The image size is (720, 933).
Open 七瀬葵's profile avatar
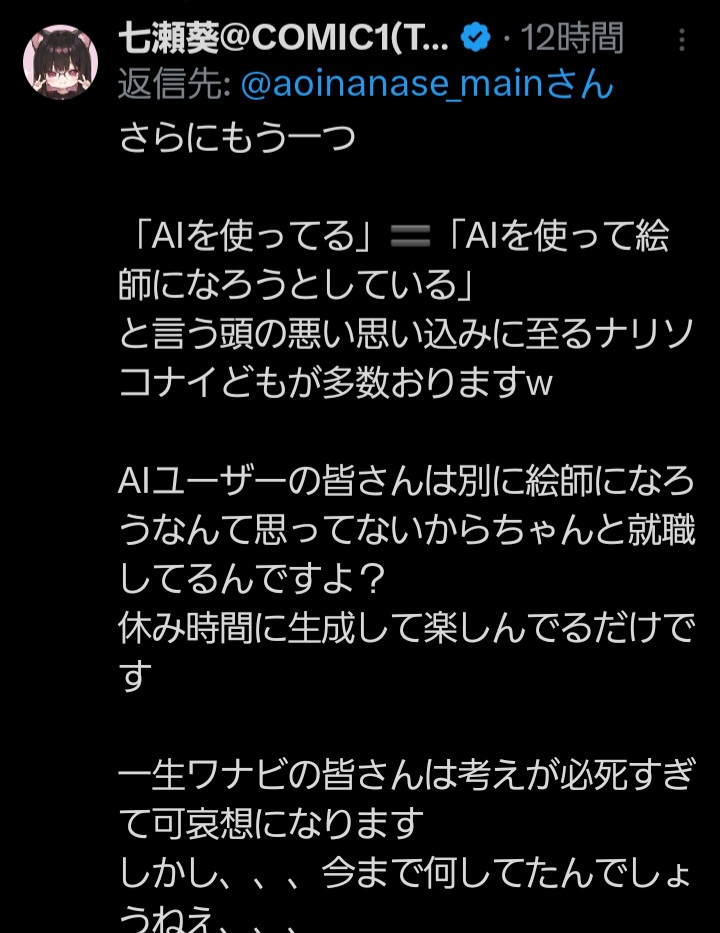click(x=60, y=62)
